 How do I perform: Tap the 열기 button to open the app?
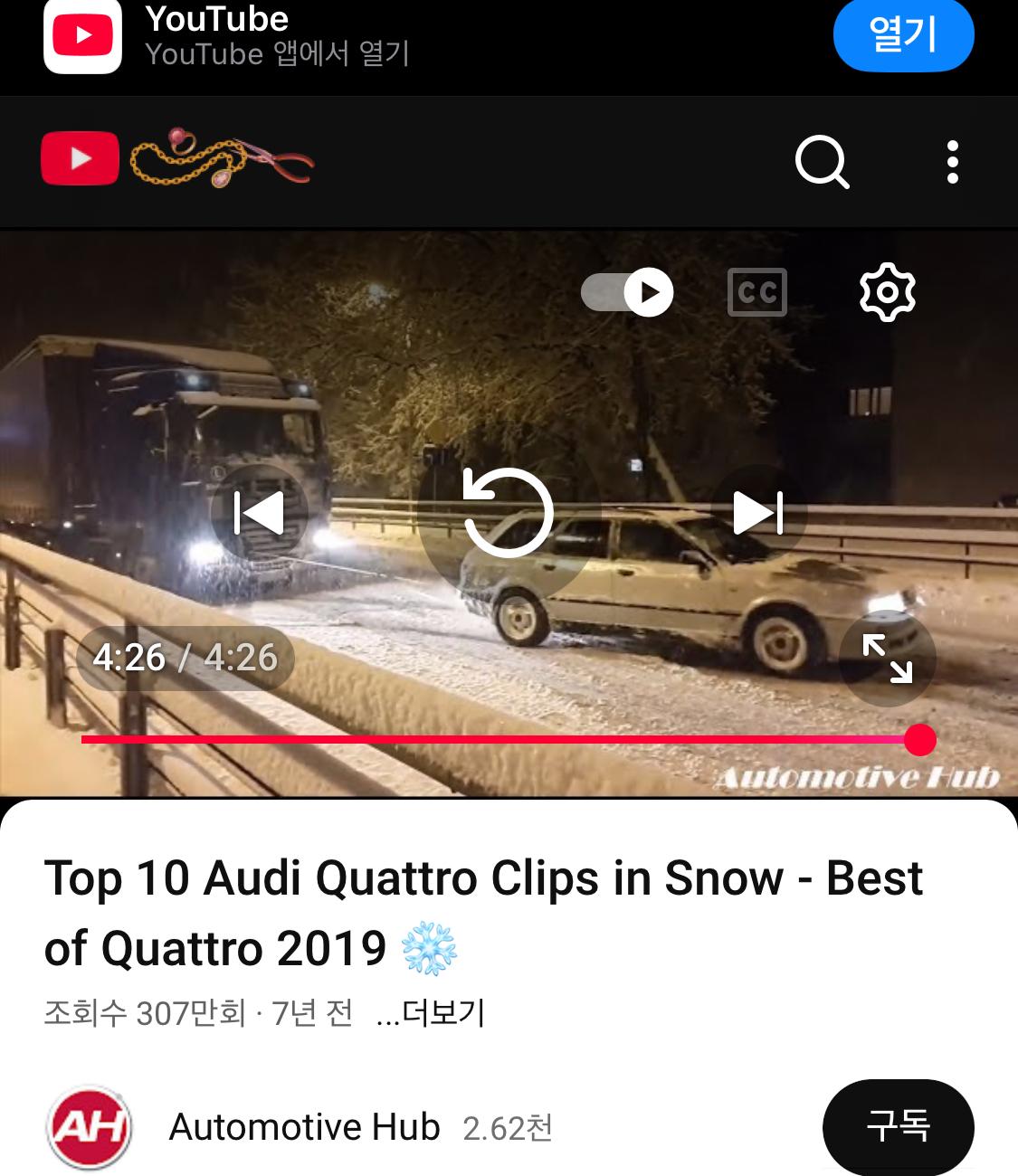(902, 35)
